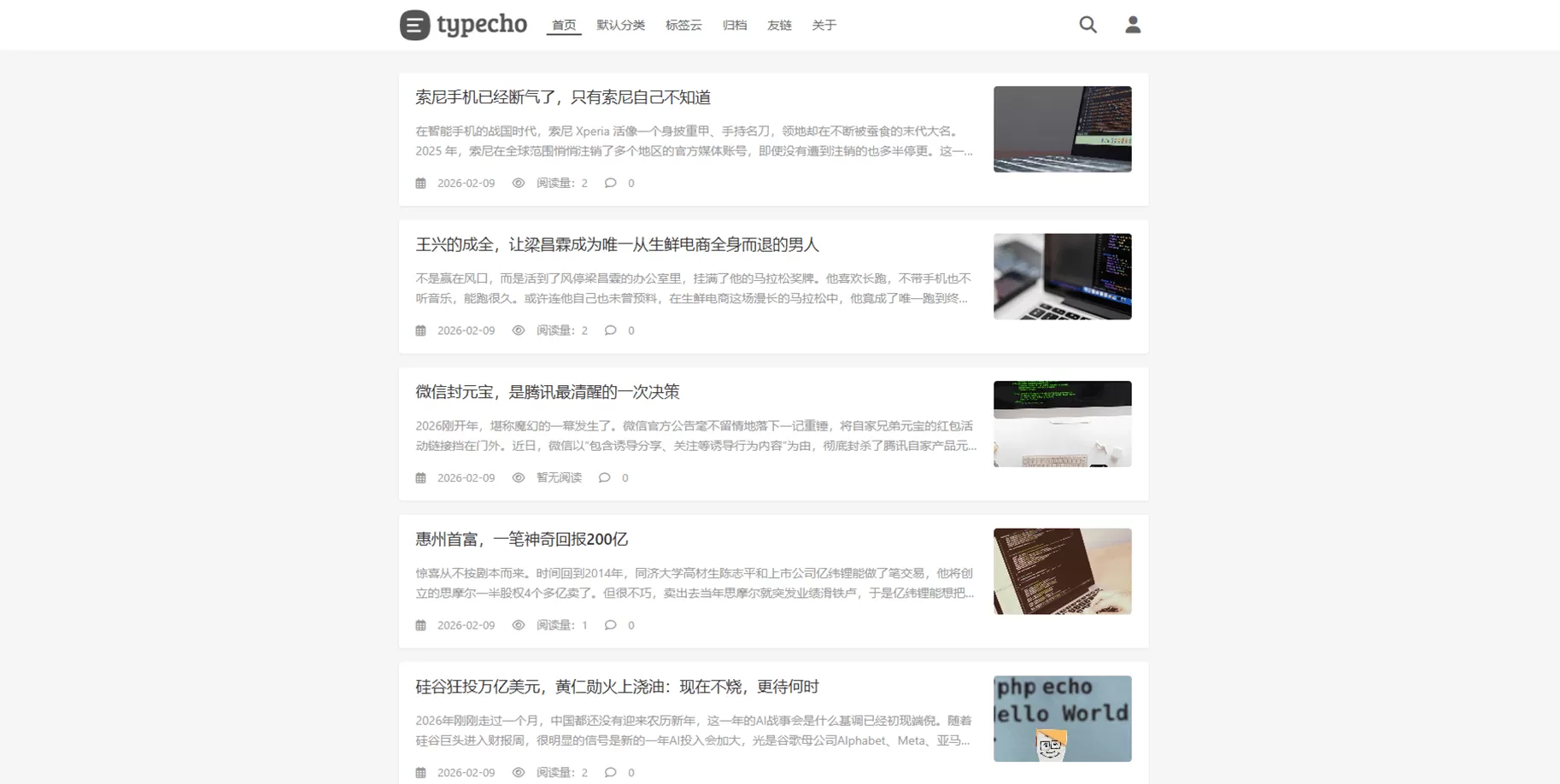Tap thumbnail of the 惠州首富 post
This screenshot has height=784, width=1560.
pos(1062,571)
